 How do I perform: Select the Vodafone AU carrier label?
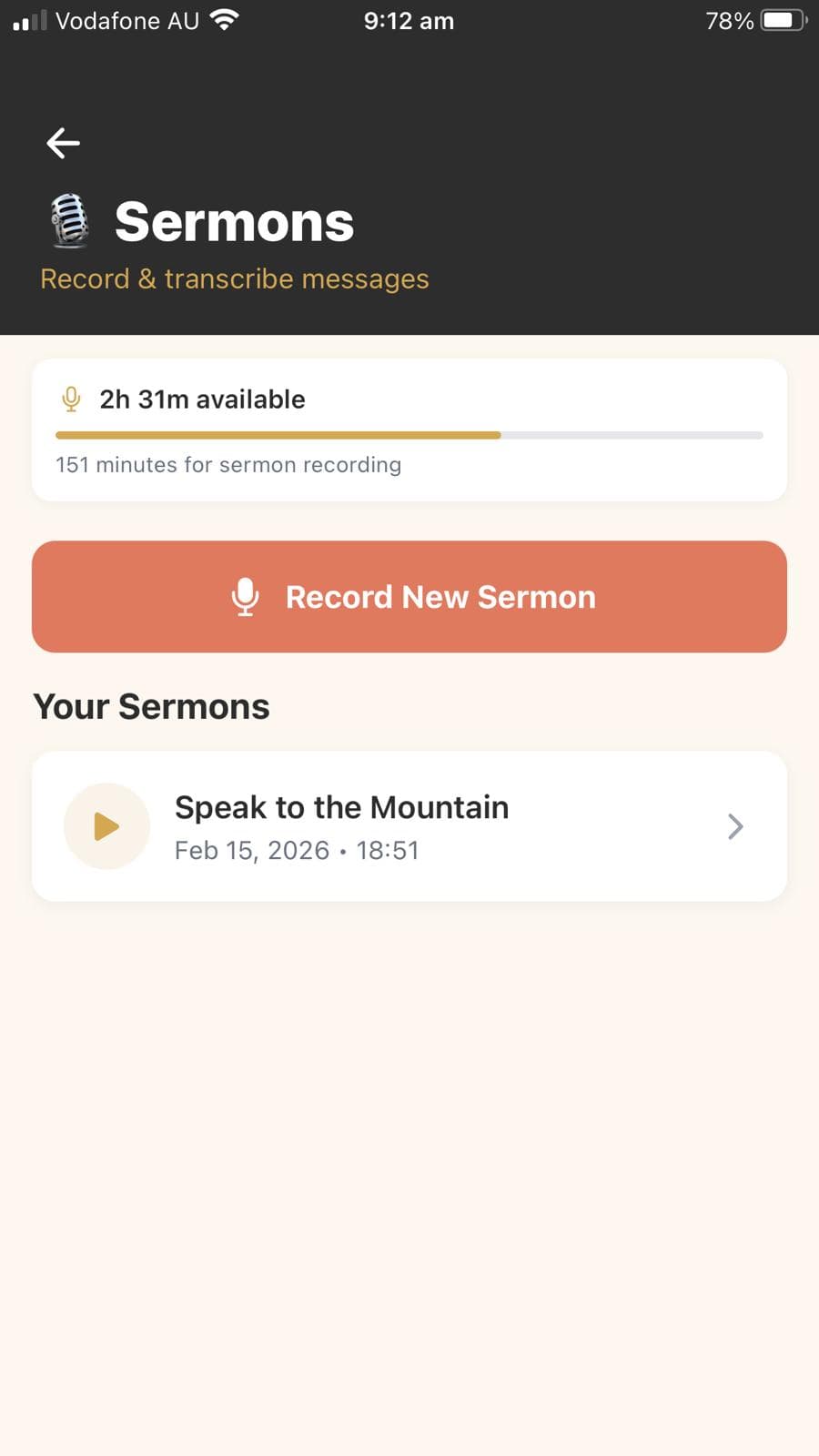(127, 20)
